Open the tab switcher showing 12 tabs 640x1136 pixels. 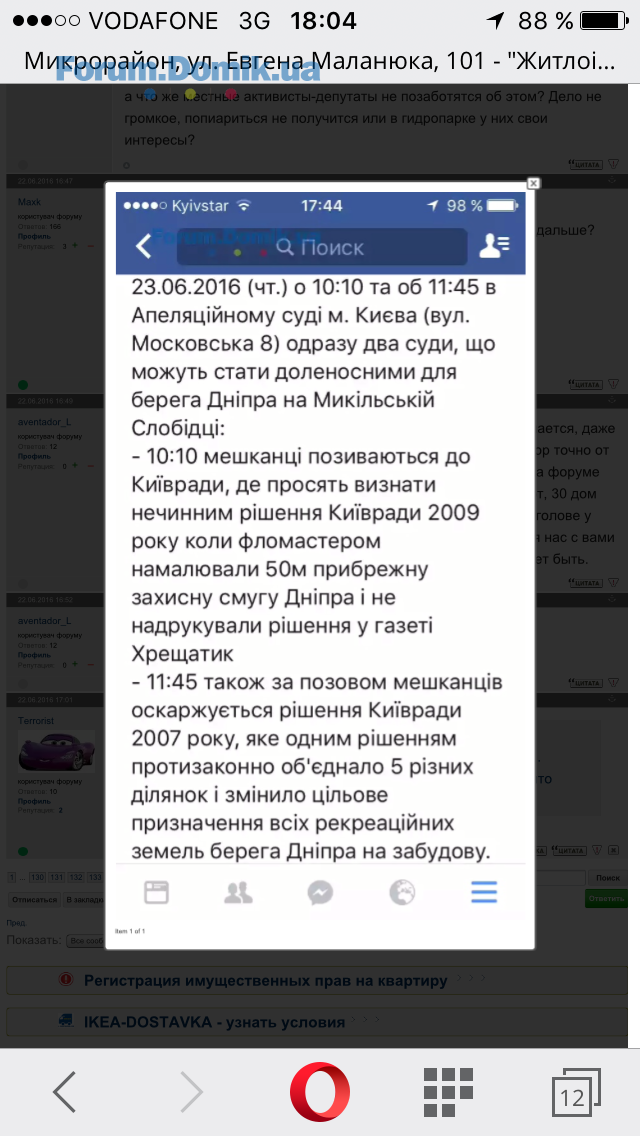575,1093
